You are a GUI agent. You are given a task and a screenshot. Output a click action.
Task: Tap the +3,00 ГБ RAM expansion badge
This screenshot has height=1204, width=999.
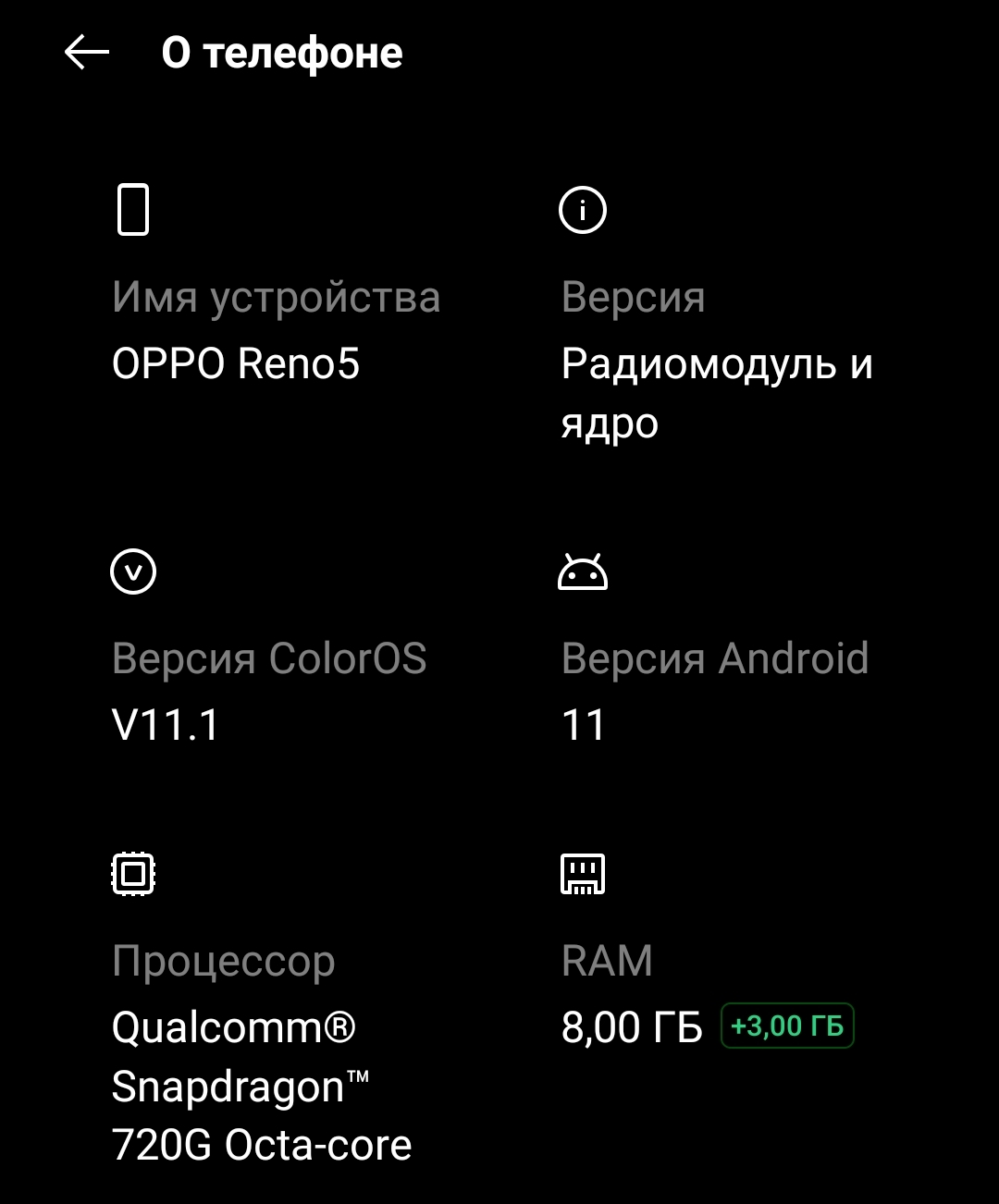point(787,1026)
